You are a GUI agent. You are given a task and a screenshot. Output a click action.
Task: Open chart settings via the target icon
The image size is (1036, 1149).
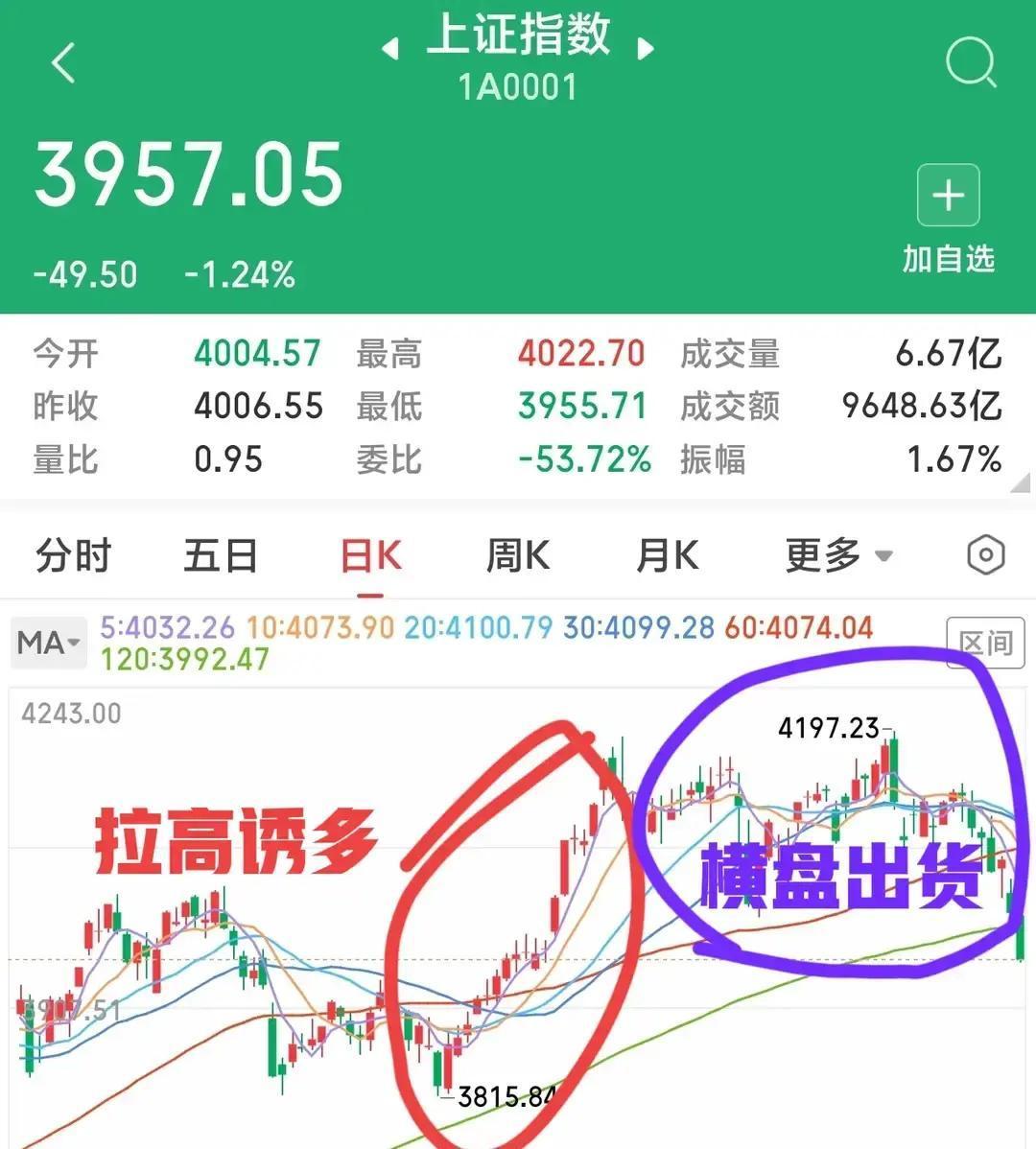986,555
